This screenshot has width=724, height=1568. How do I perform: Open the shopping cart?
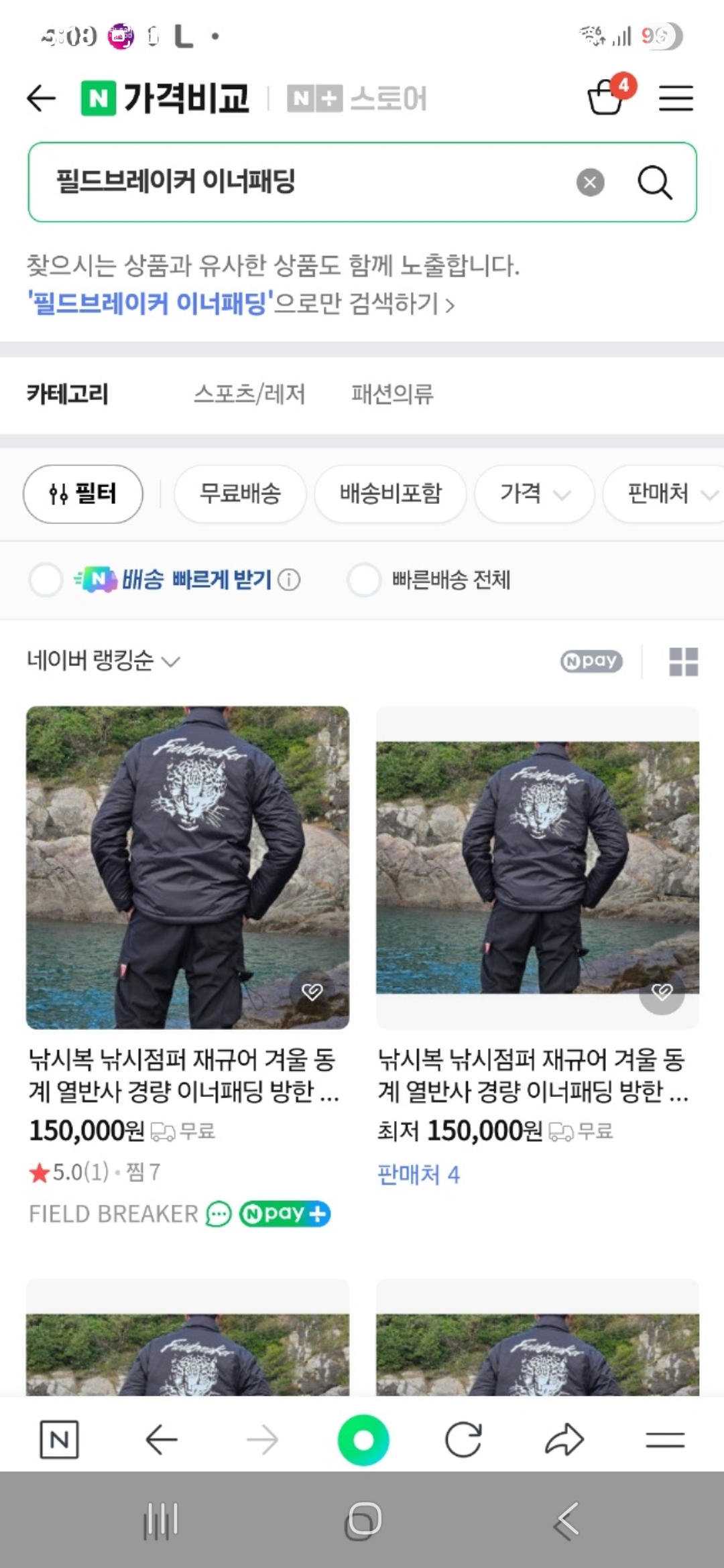[607, 97]
